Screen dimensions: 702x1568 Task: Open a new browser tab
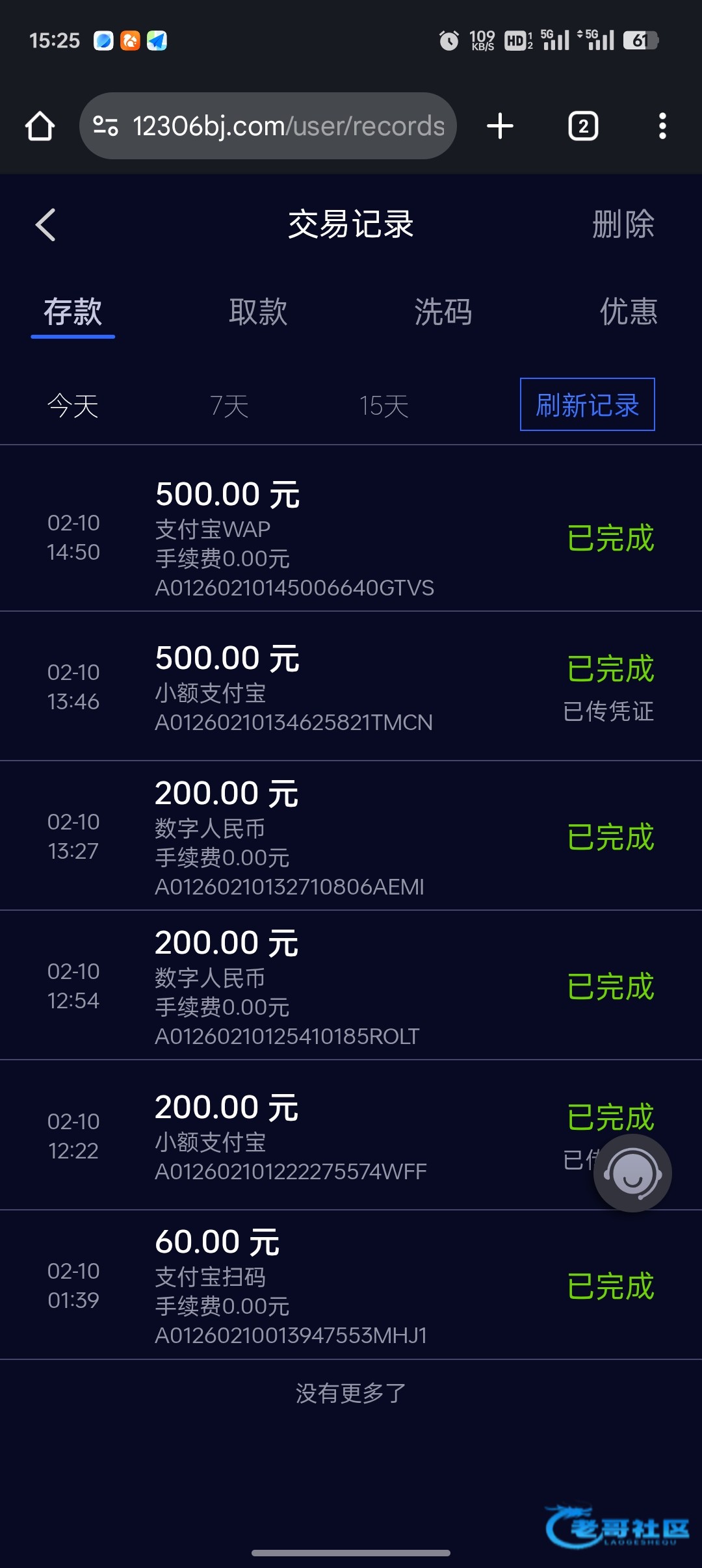(500, 126)
